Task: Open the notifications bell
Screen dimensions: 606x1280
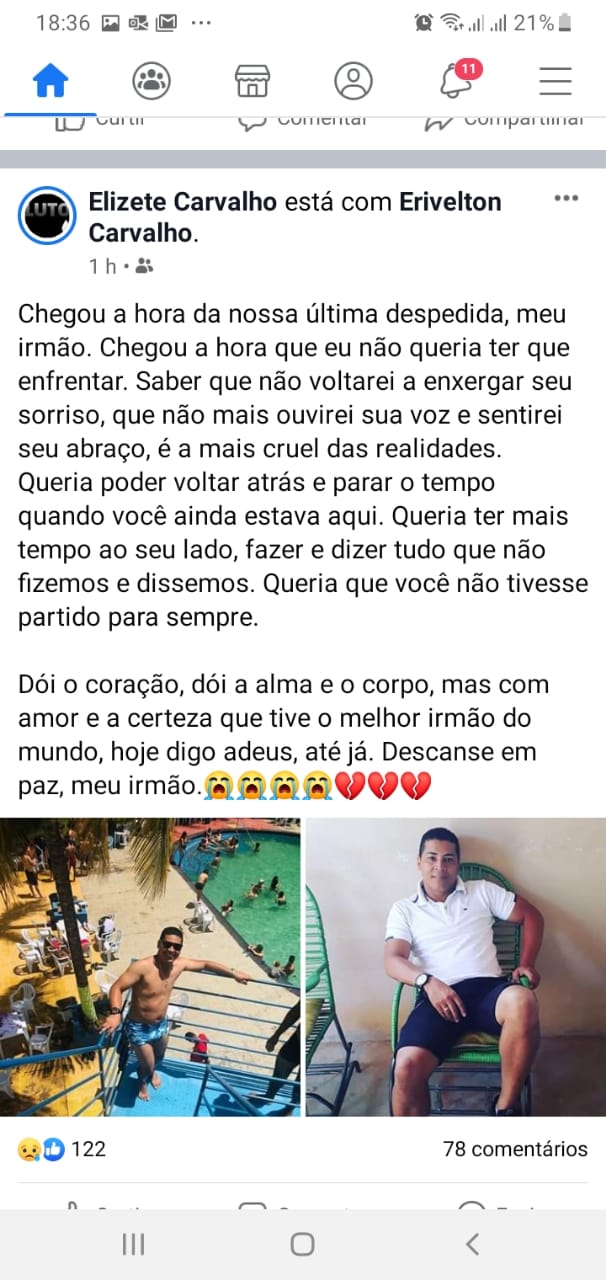Action: point(457,81)
